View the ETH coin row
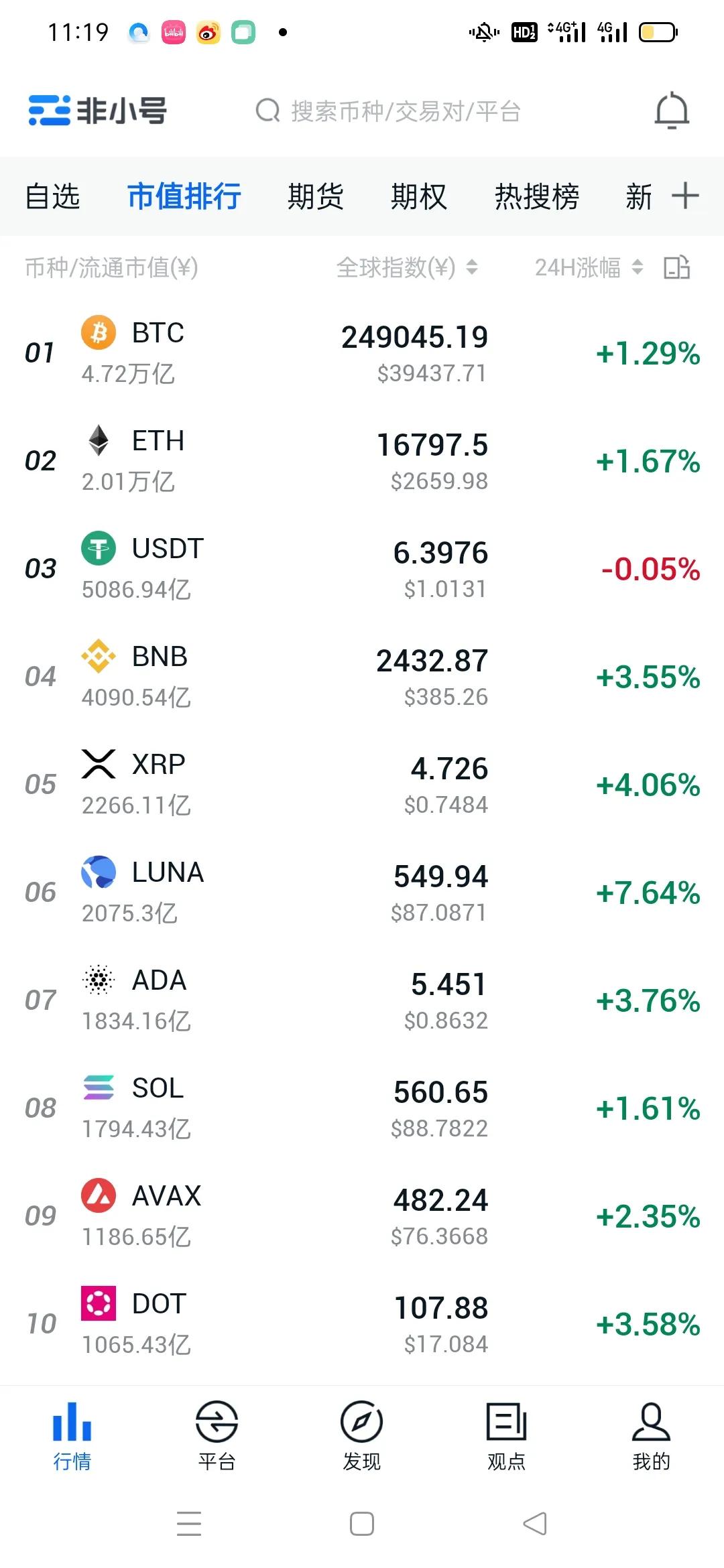Screen dimensions: 724x1568 tap(158, 461)
